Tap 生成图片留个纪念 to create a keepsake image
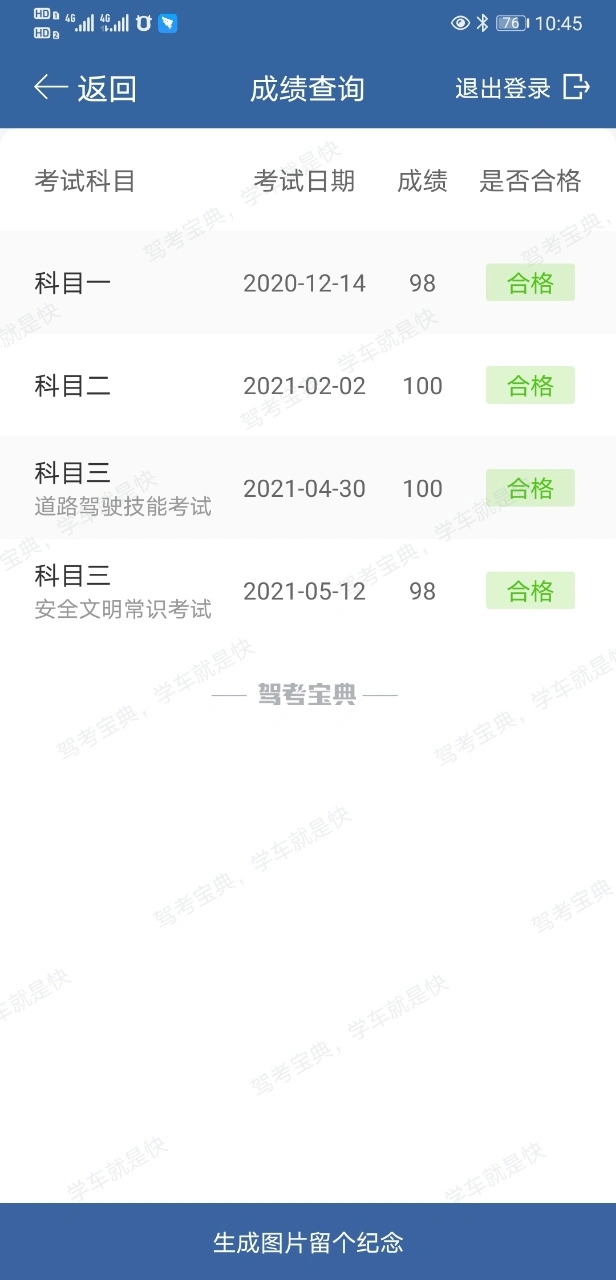 click(x=308, y=1242)
